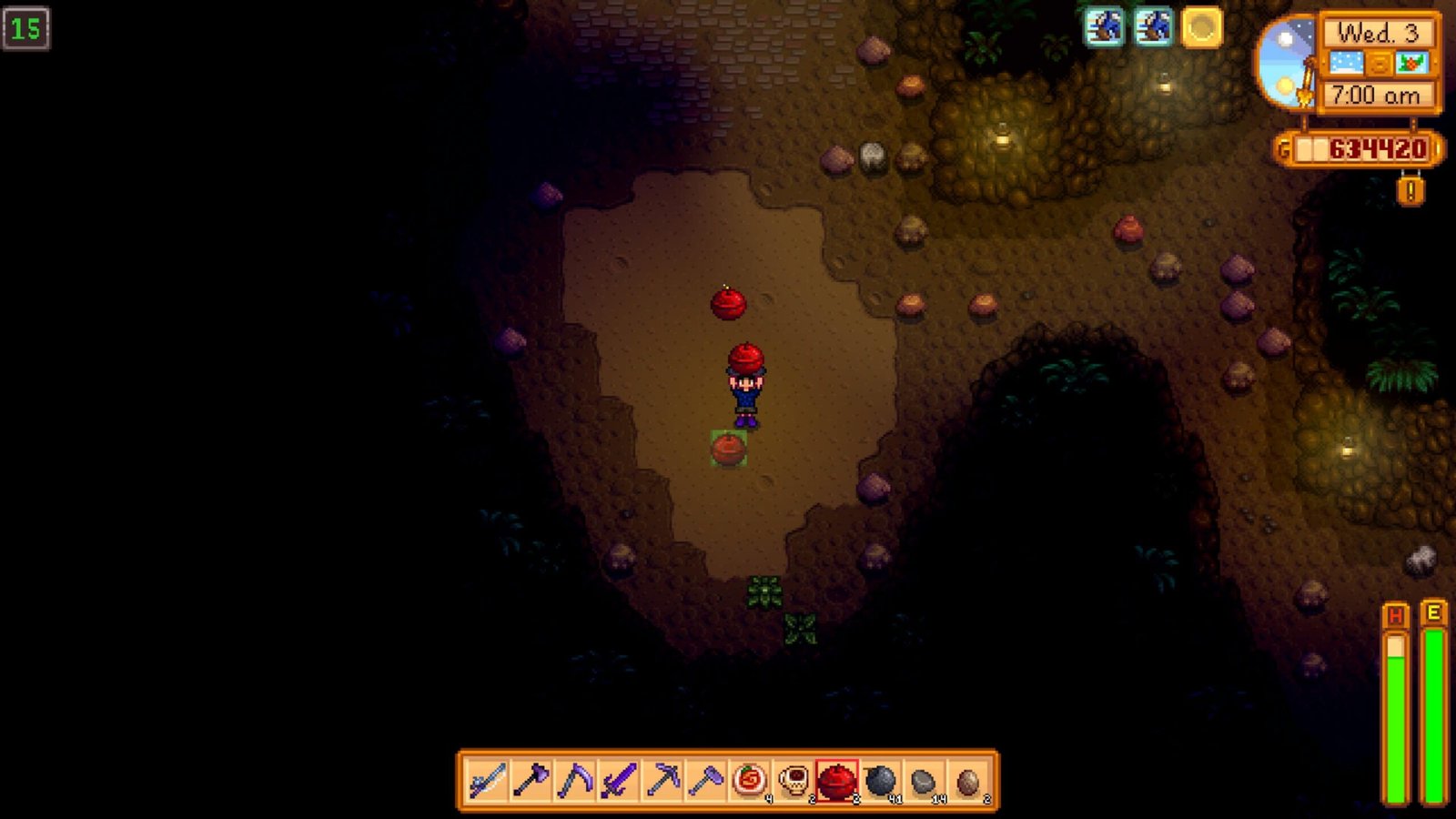Image resolution: width=1456 pixels, height=819 pixels.
Task: Open the journal exclamation mark icon
Action: click(1410, 191)
